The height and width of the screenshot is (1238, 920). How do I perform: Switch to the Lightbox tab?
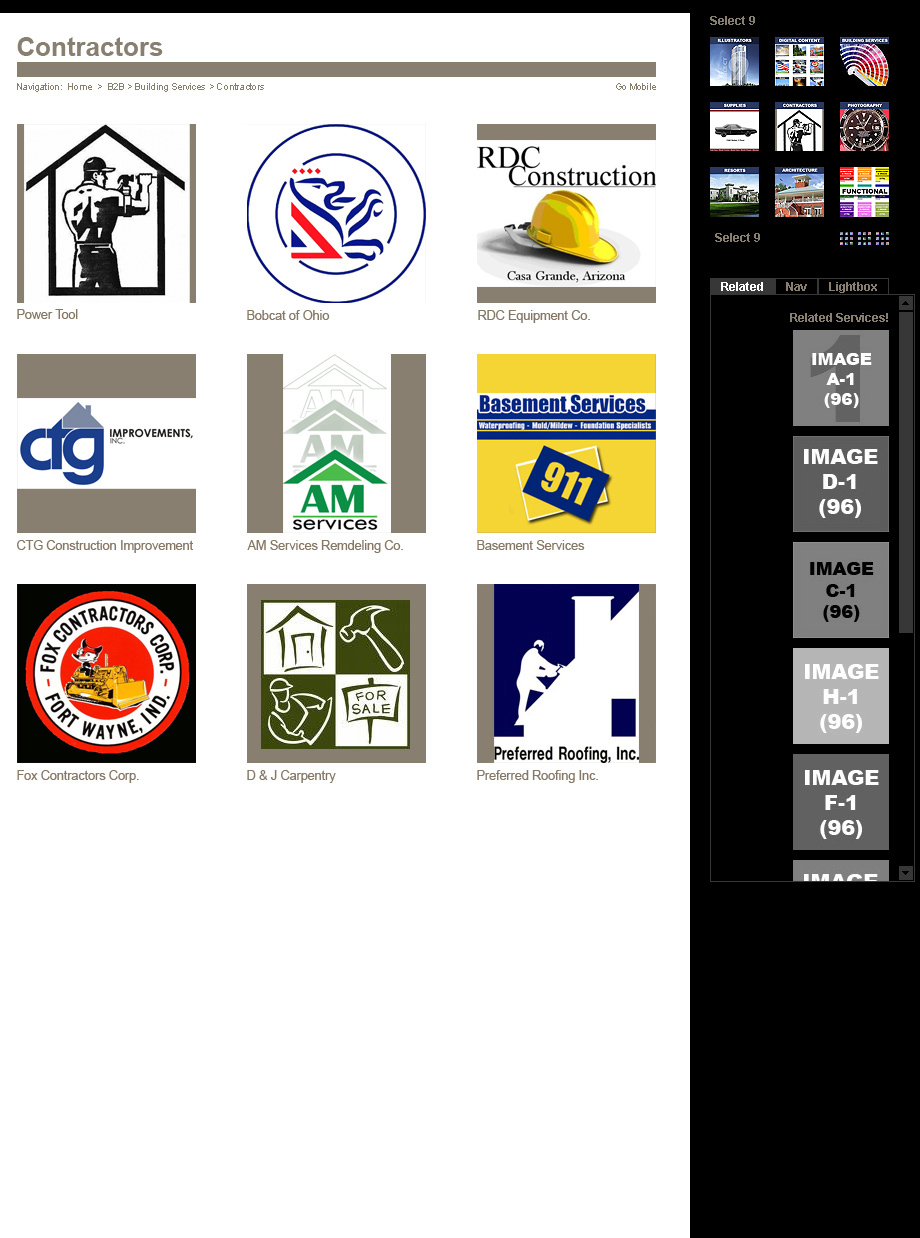click(x=853, y=287)
